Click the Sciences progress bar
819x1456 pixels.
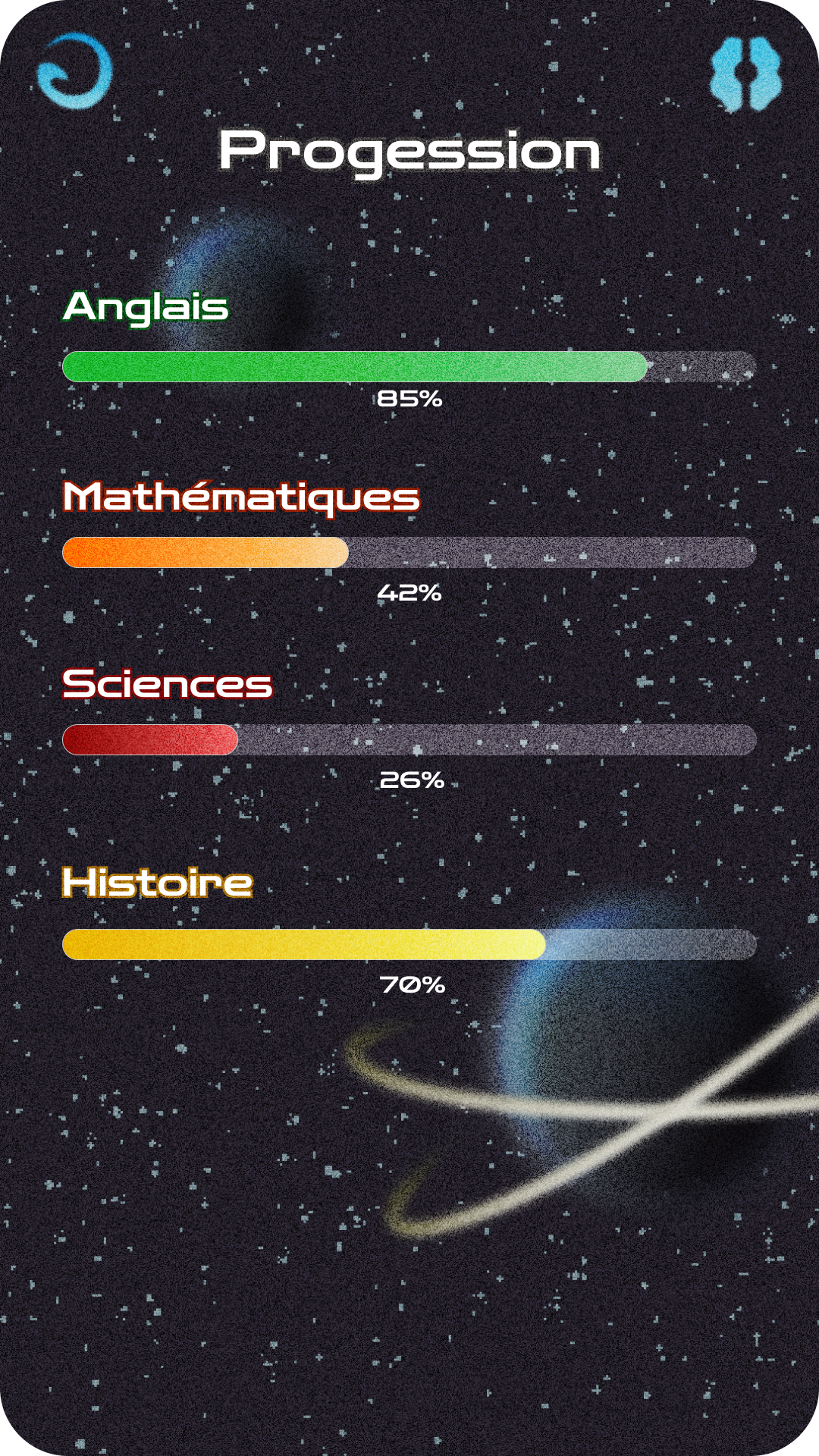click(x=409, y=738)
